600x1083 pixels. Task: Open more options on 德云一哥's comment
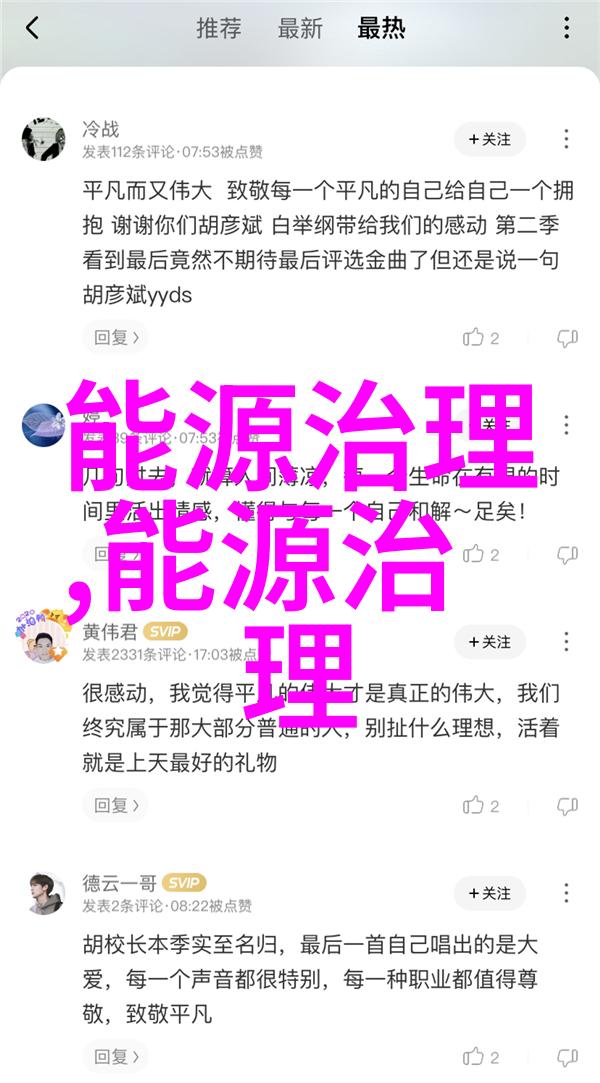[566, 894]
